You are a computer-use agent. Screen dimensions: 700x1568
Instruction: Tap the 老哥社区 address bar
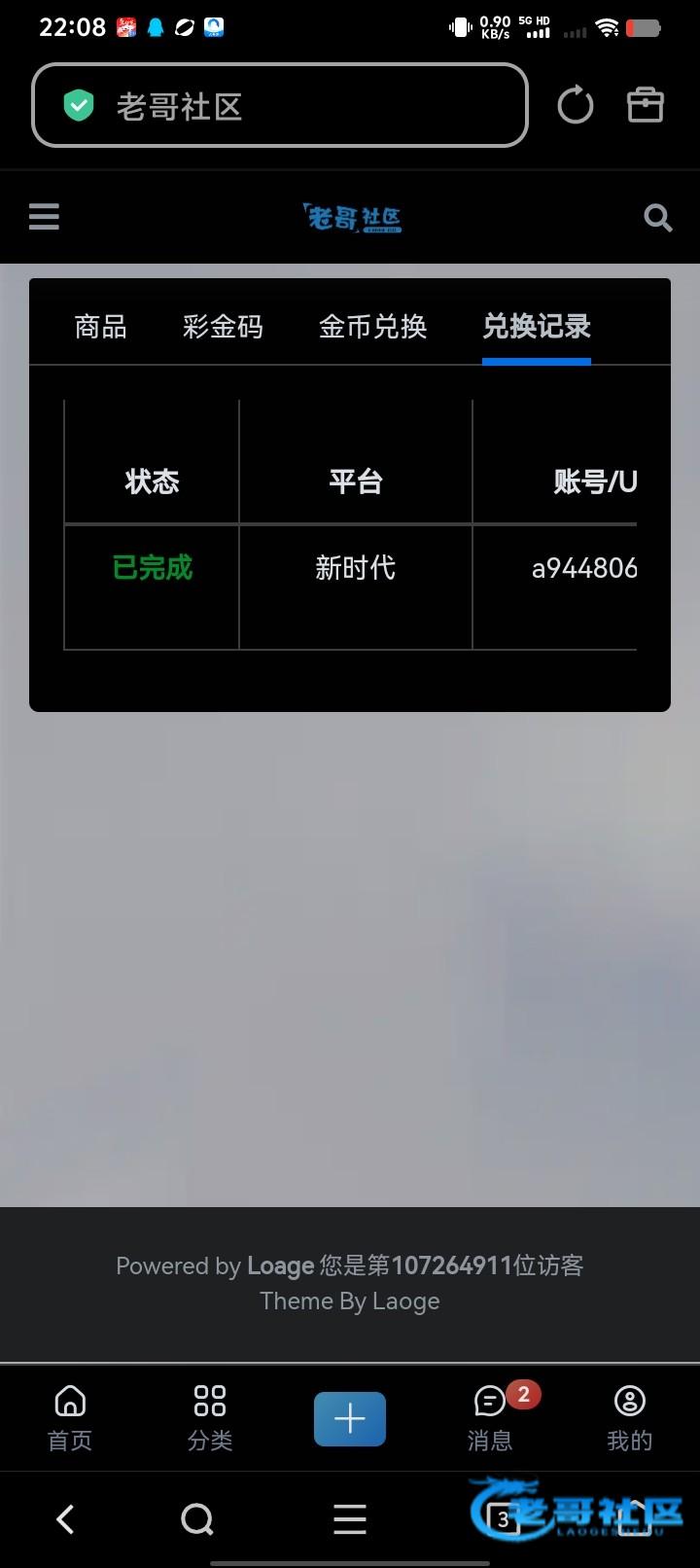tap(280, 105)
